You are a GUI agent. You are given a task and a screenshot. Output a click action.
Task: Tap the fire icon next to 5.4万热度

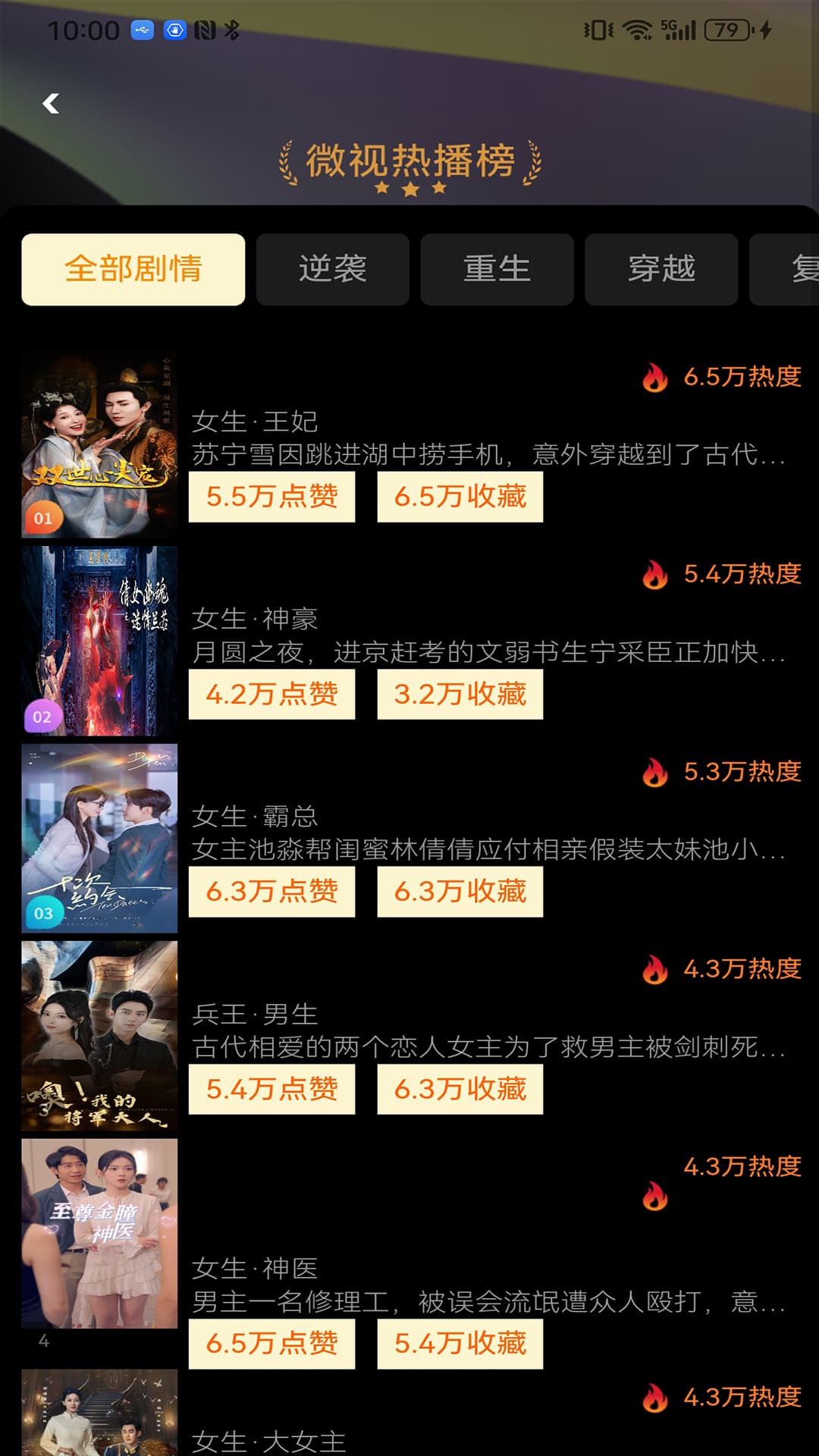point(655,575)
